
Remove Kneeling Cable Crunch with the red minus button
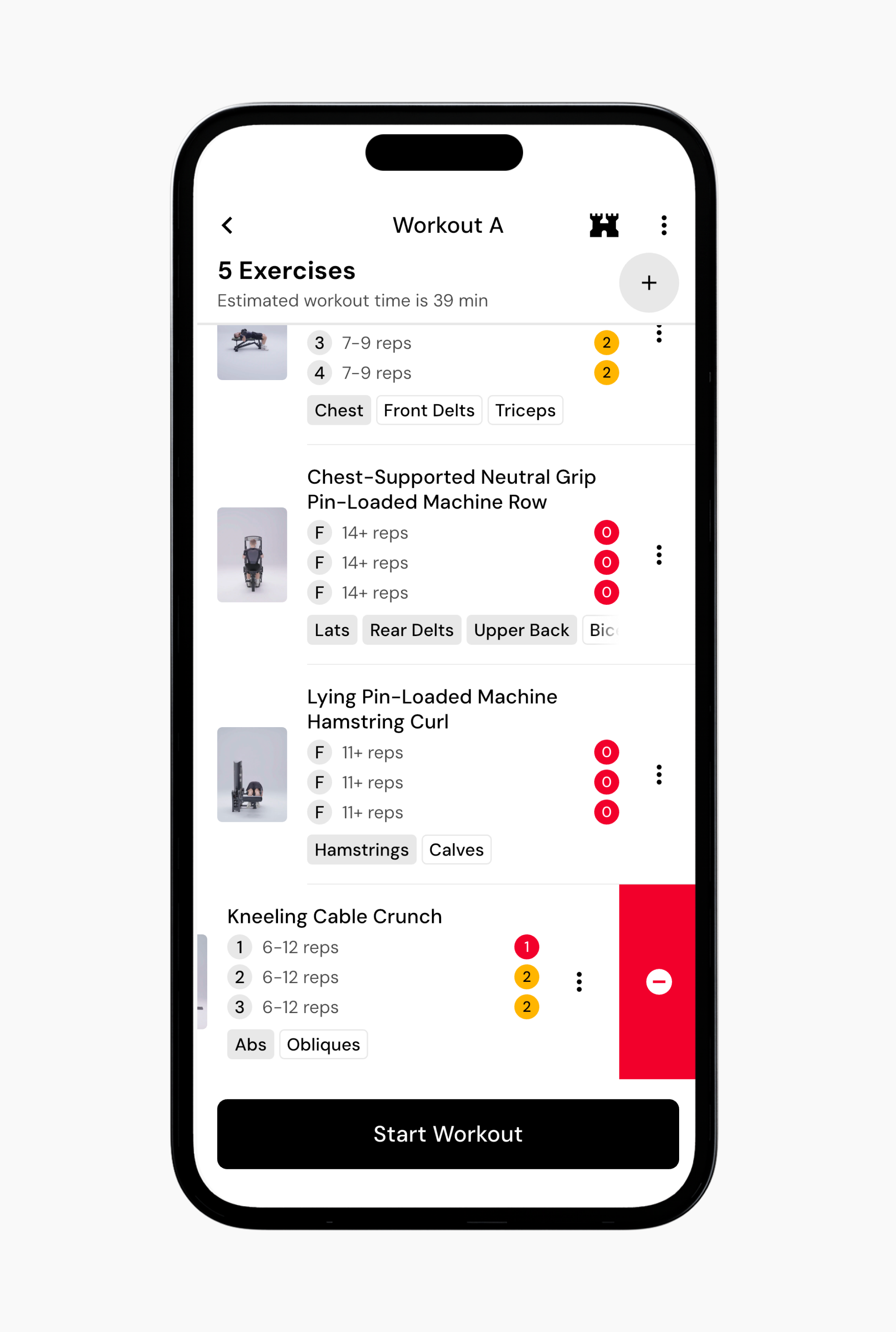658,982
